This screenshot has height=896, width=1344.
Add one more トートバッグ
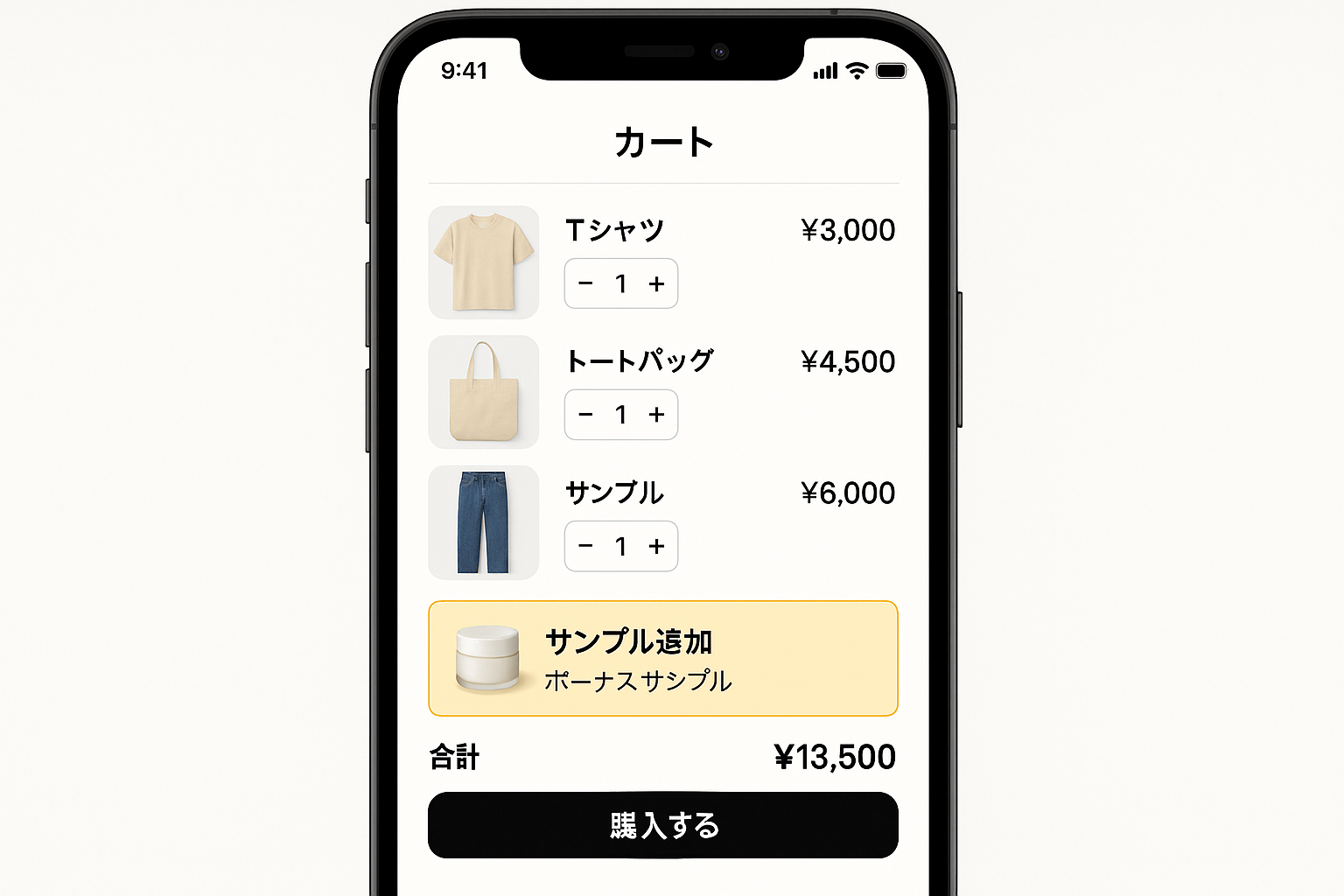[x=656, y=415]
